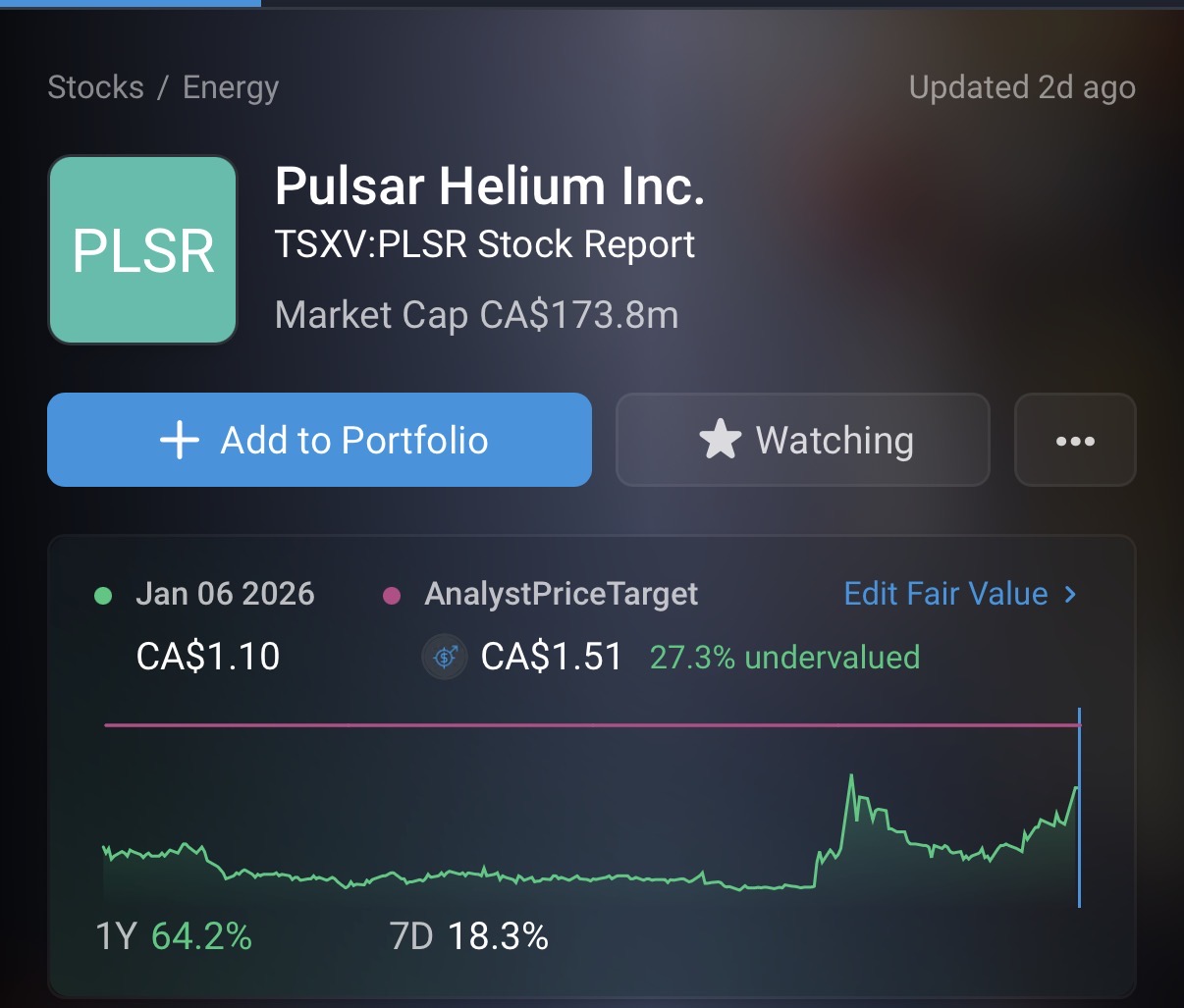Open the Energy sector breadcrumb

(x=231, y=87)
